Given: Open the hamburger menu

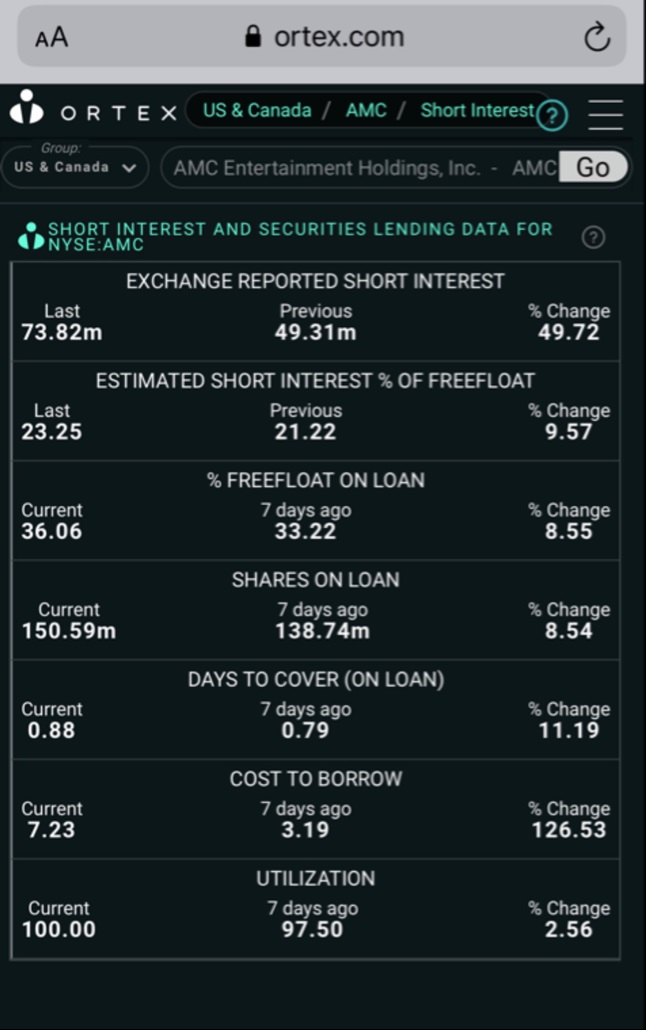Looking at the screenshot, I should [x=605, y=114].
